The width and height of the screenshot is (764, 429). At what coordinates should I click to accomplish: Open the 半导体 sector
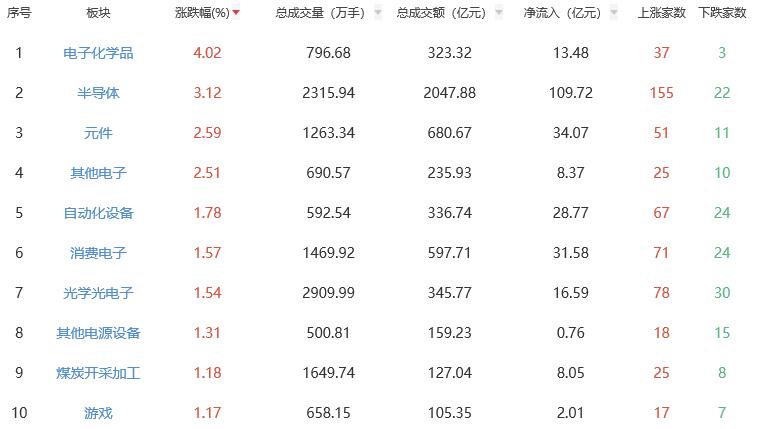coord(98,93)
